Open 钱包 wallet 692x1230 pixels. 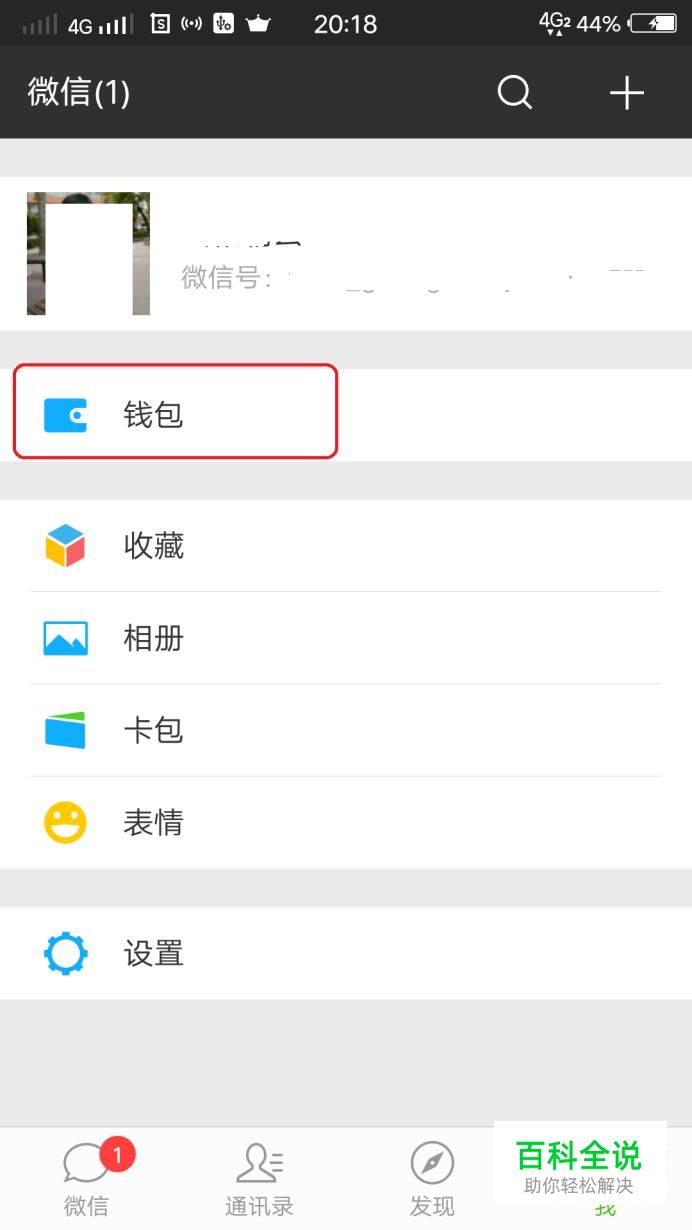pyautogui.click(x=175, y=414)
